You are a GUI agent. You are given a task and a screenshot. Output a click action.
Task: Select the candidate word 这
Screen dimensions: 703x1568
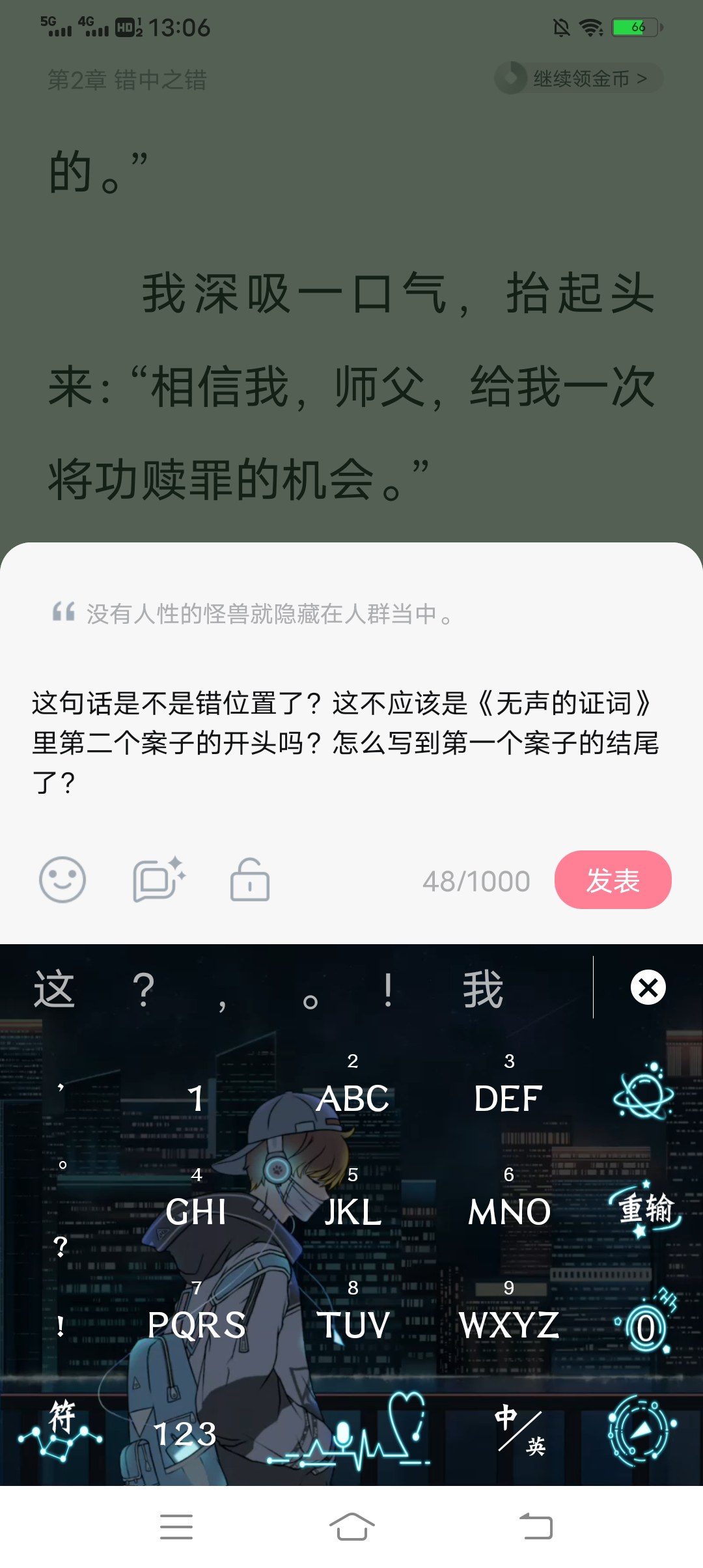click(55, 988)
